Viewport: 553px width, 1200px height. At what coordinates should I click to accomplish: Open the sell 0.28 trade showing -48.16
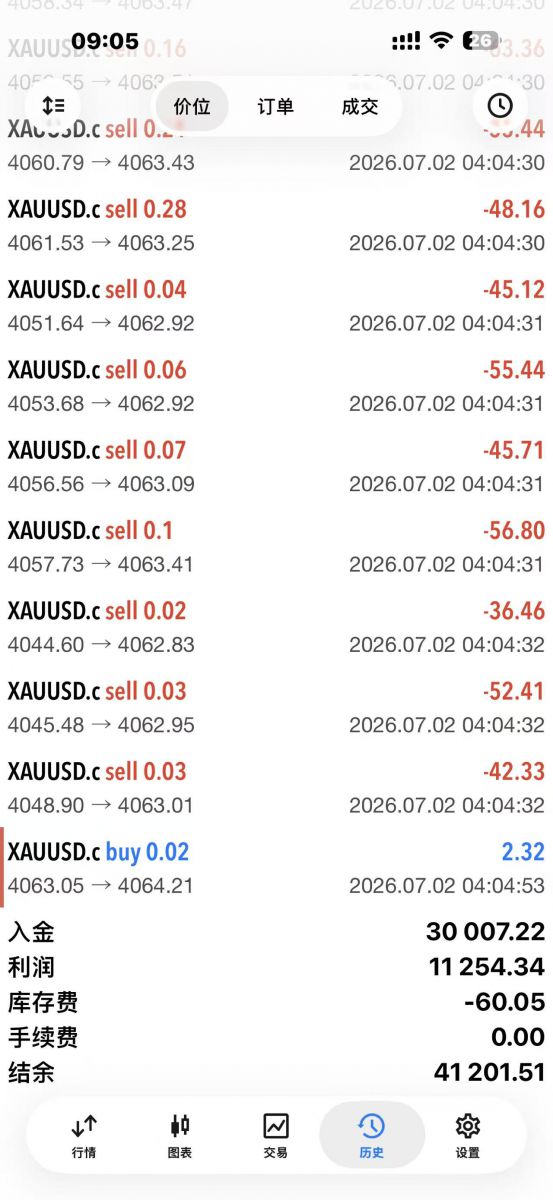tap(276, 225)
